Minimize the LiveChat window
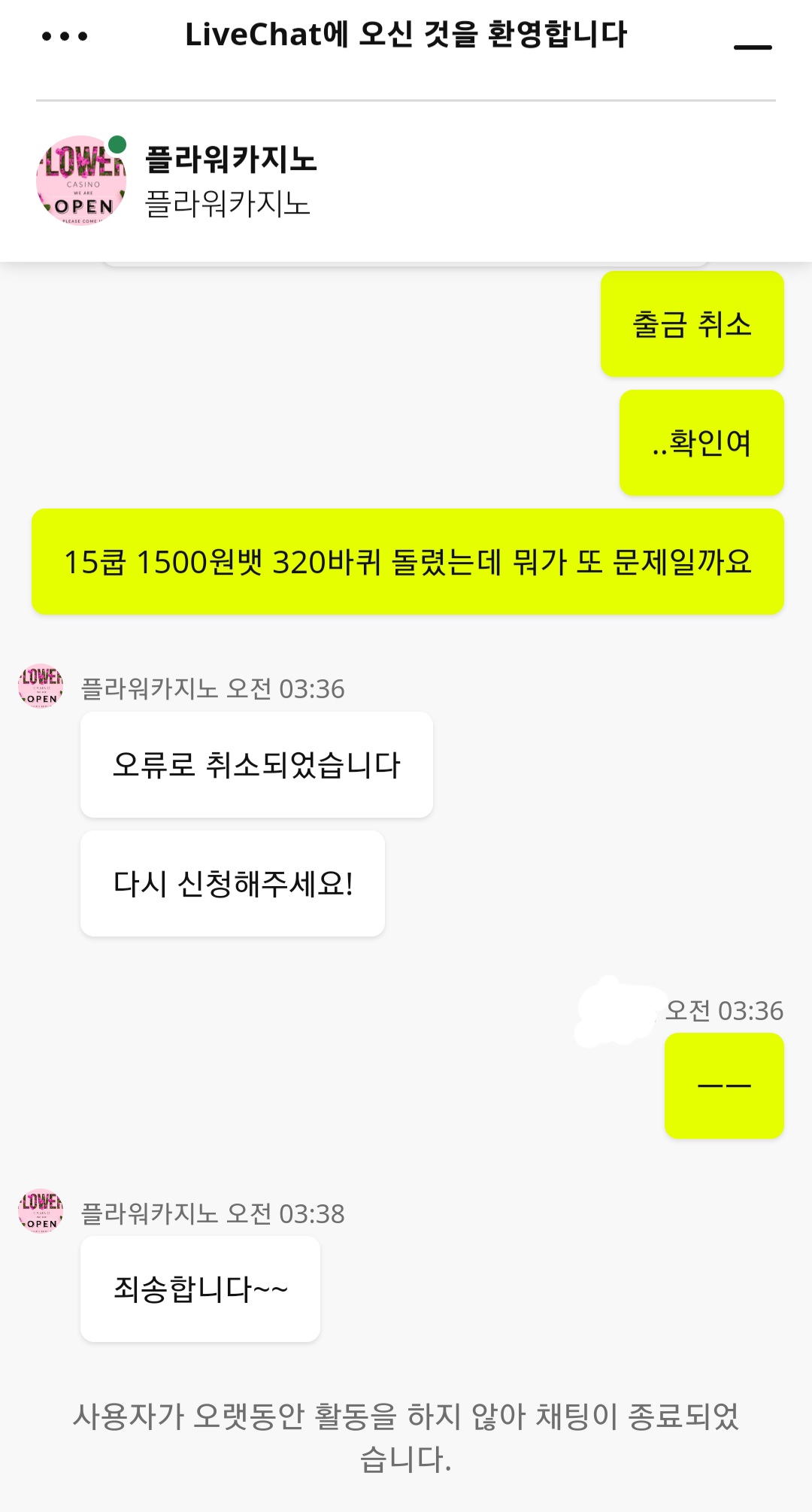Screen dimensions: 812x1512 coord(753,47)
